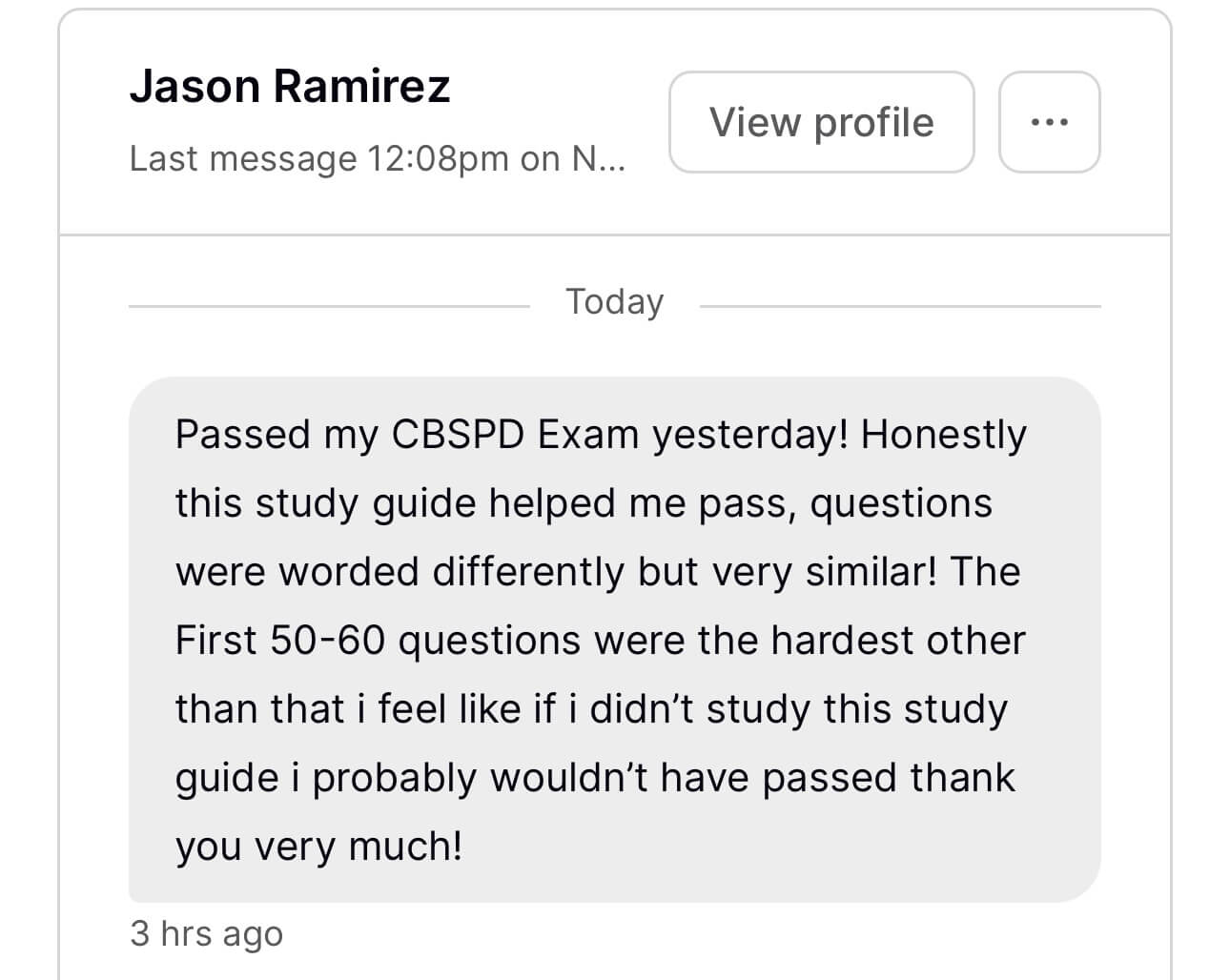The image size is (1230, 980).
Task: View Jason Ramirez's profile
Action: click(x=821, y=122)
